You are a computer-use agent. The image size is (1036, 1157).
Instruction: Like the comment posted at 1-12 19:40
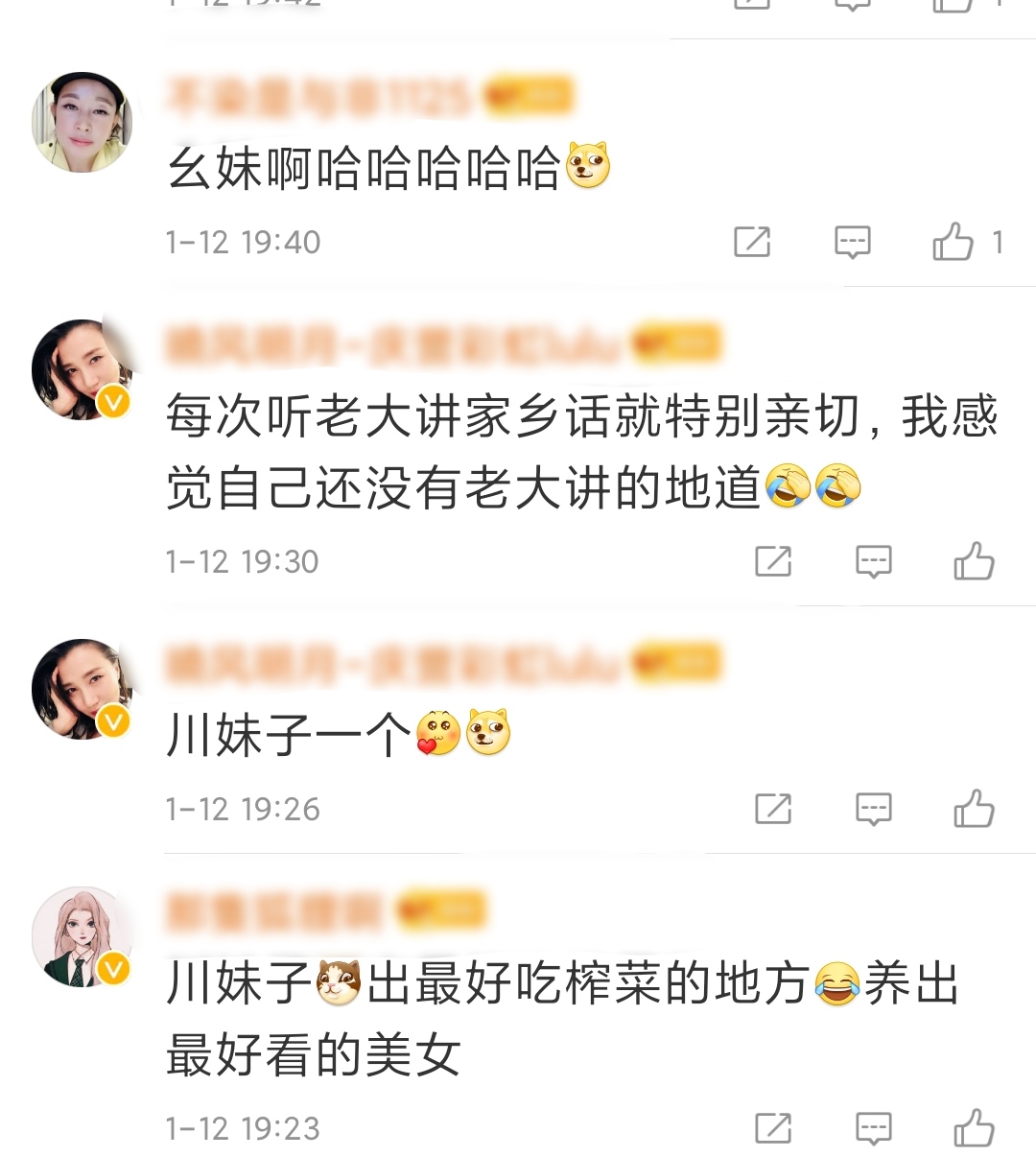point(954,242)
